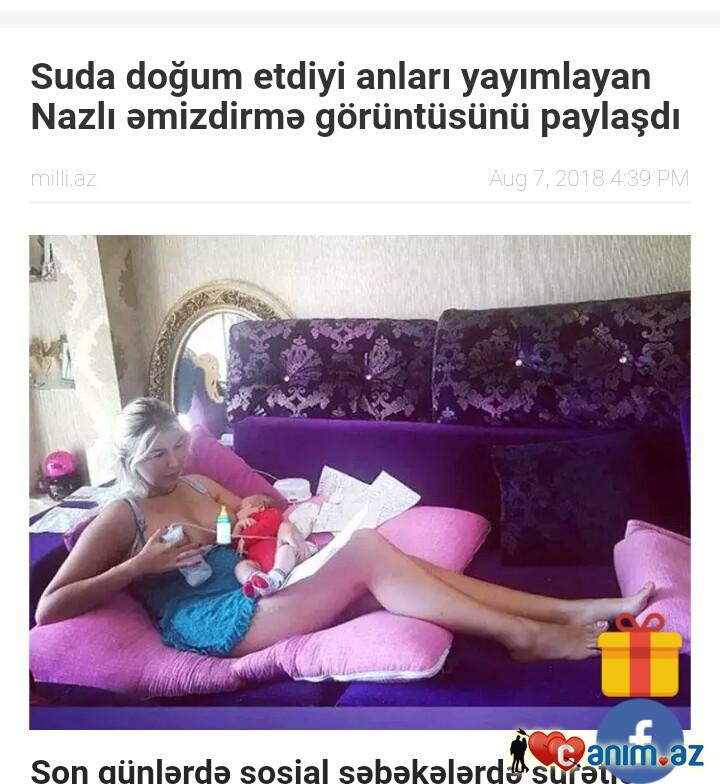Tap the floating gift box icon
The image size is (720, 784).
(x=640, y=656)
